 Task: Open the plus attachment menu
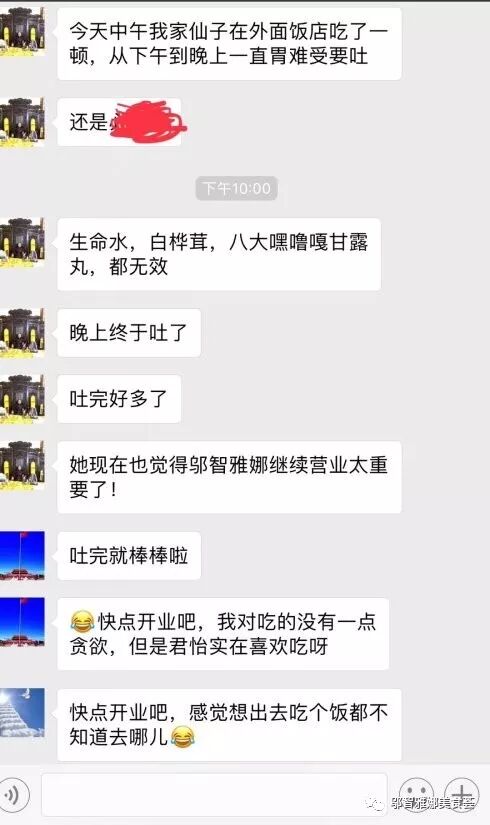[462, 794]
